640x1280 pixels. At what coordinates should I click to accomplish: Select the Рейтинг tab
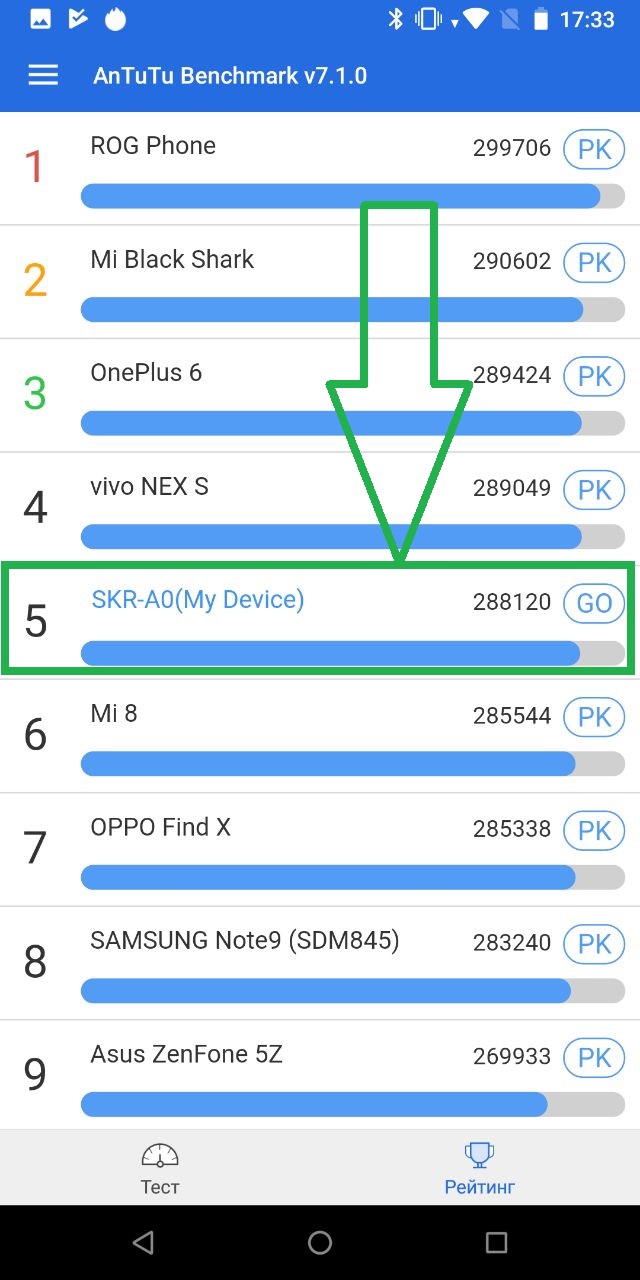point(479,1168)
